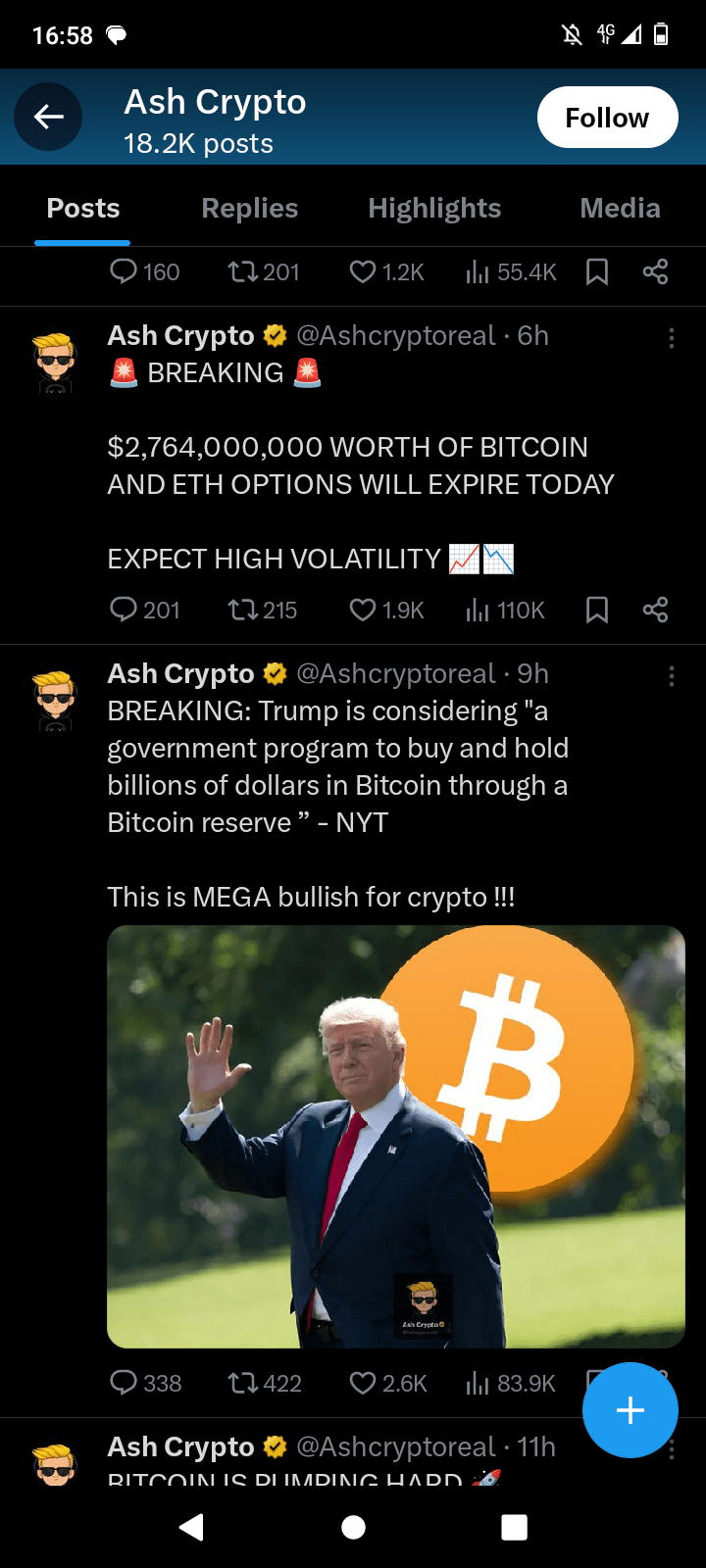Open the overflow menu on the 6h post
The width and height of the screenshot is (706, 1568).
point(671,339)
